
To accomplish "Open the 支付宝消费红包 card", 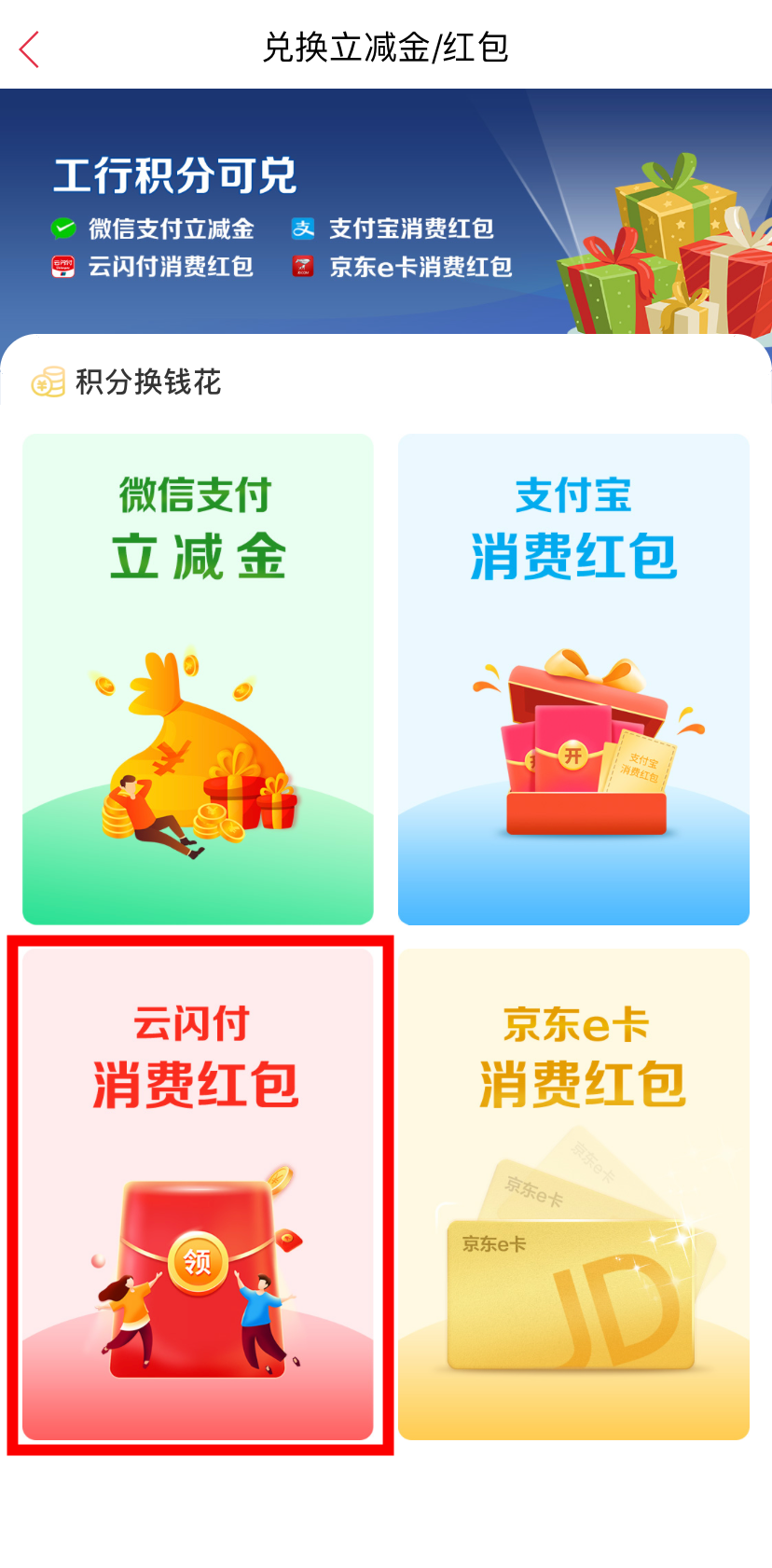I will pos(573,679).
